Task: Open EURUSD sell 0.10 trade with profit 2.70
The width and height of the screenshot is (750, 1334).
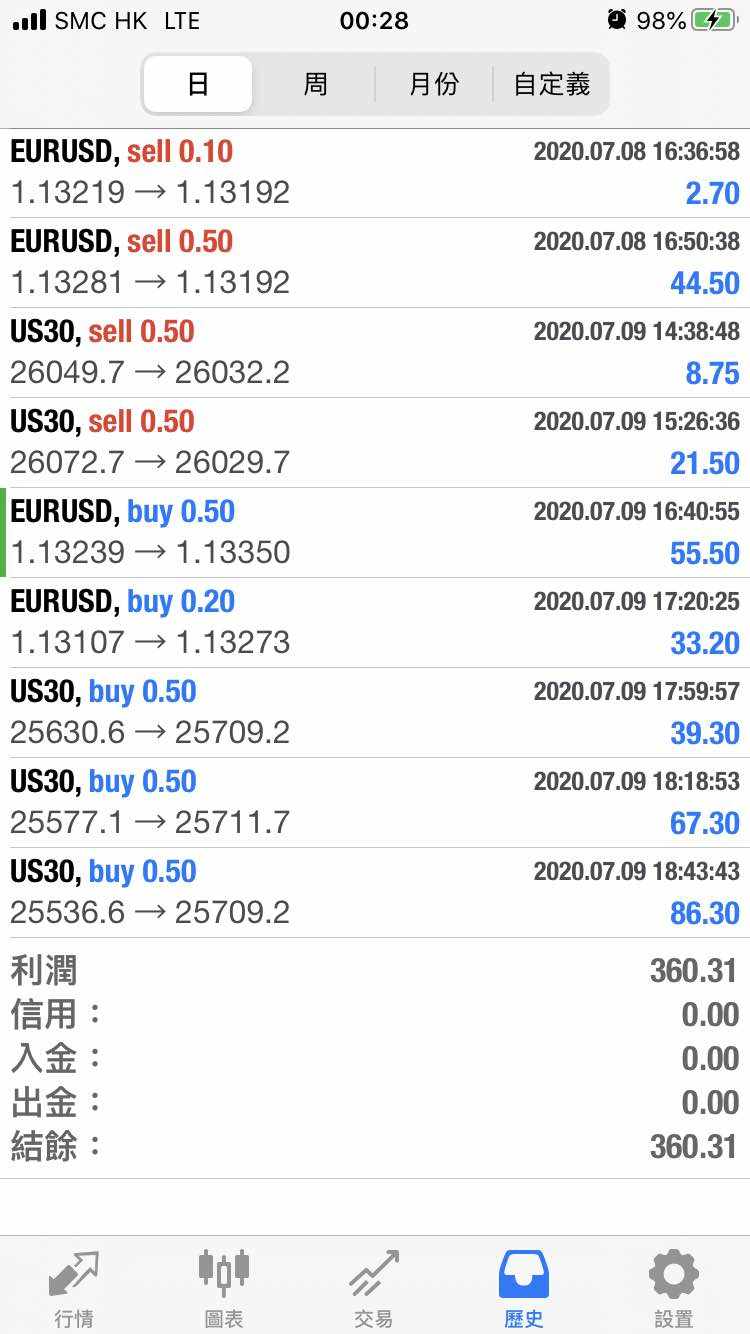Action: pos(375,173)
